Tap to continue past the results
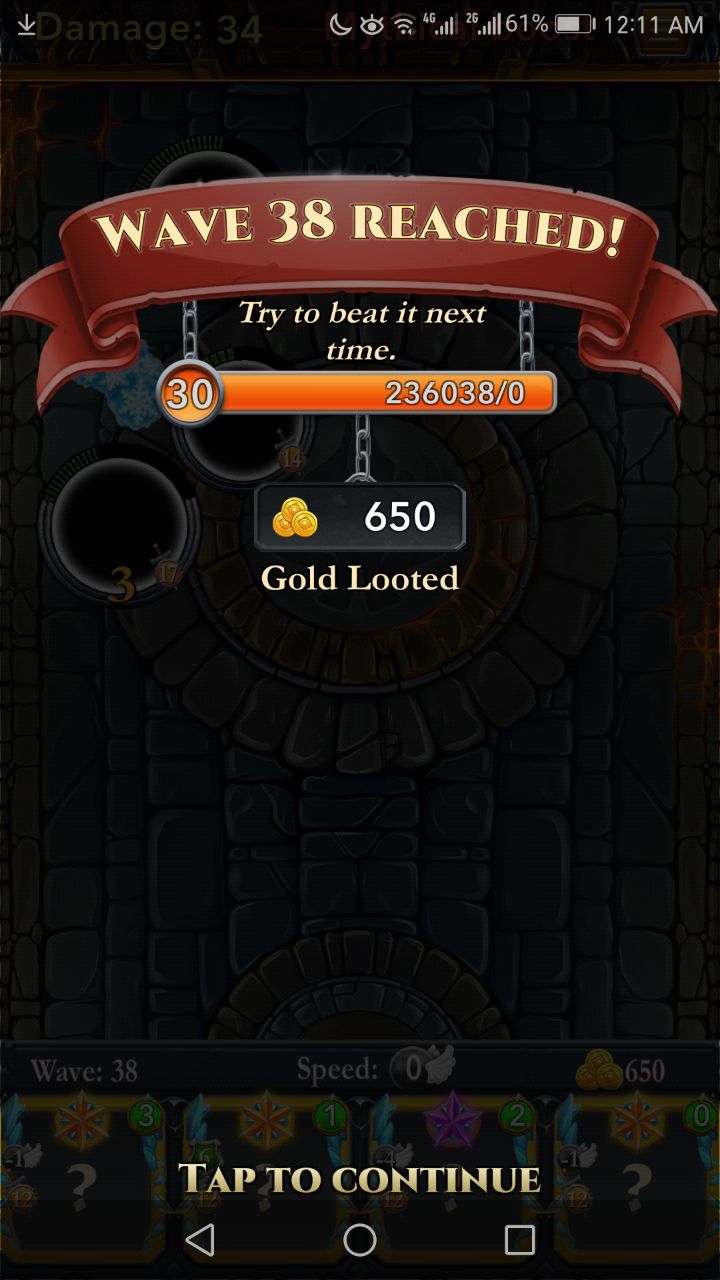 (x=360, y=1178)
